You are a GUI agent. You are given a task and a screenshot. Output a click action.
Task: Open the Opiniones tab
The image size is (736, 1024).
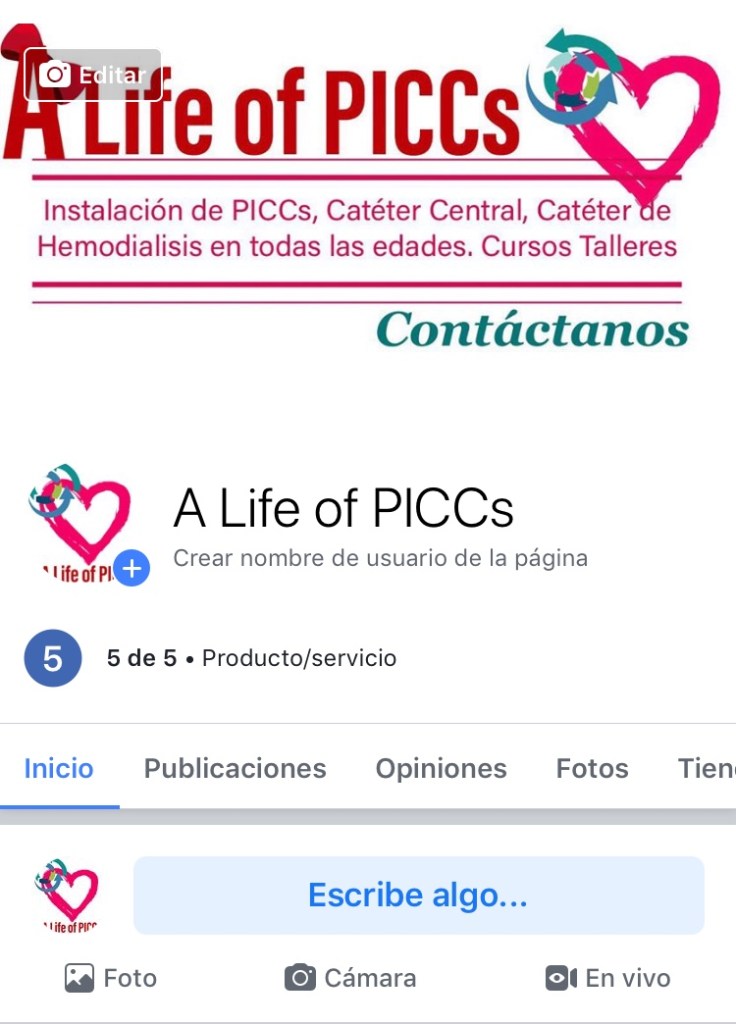[x=441, y=768]
